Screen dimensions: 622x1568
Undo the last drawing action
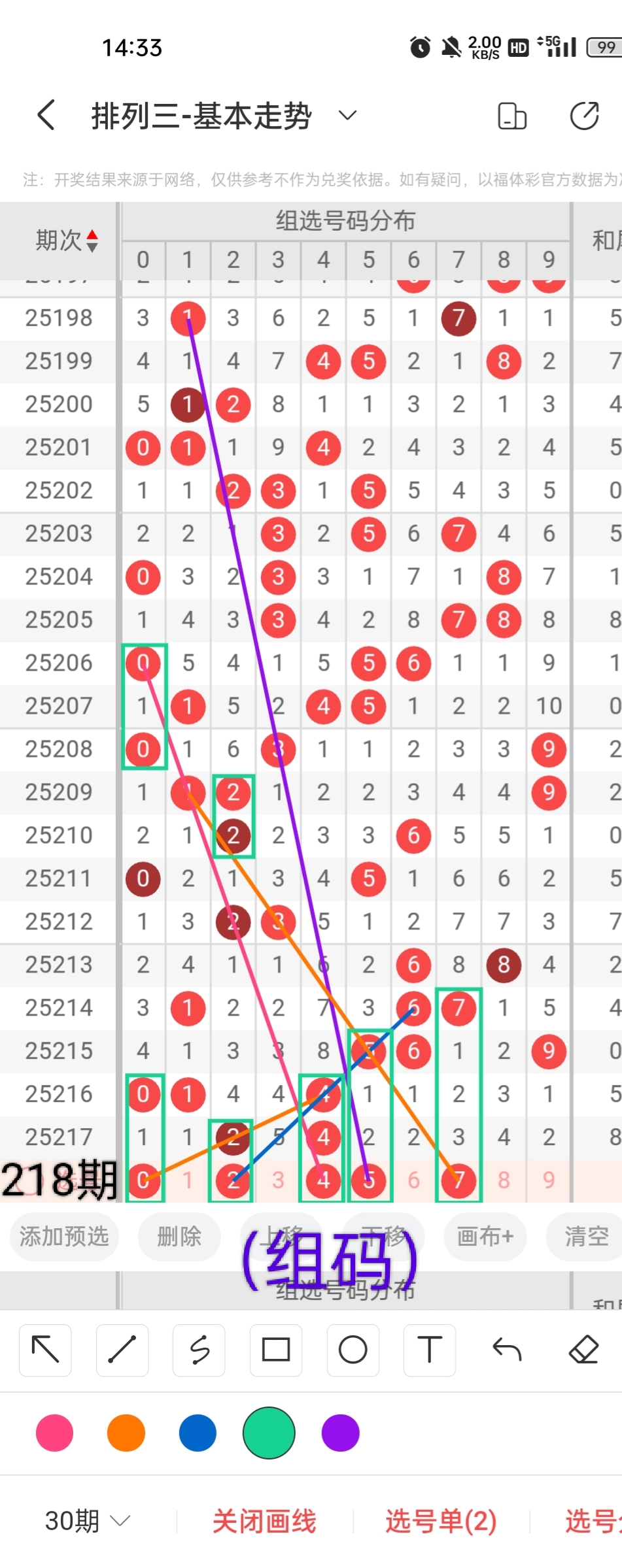507,1350
